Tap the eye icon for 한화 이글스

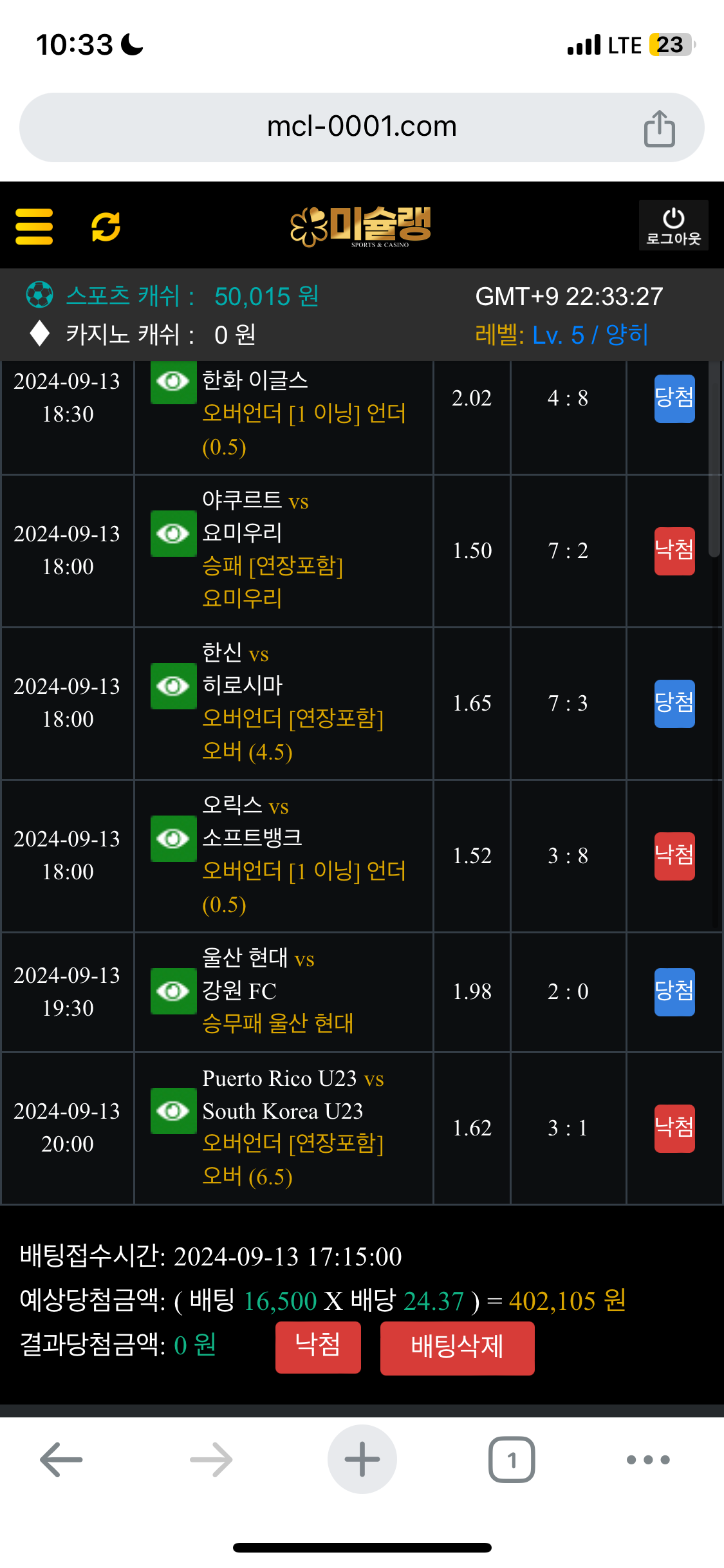[173, 382]
